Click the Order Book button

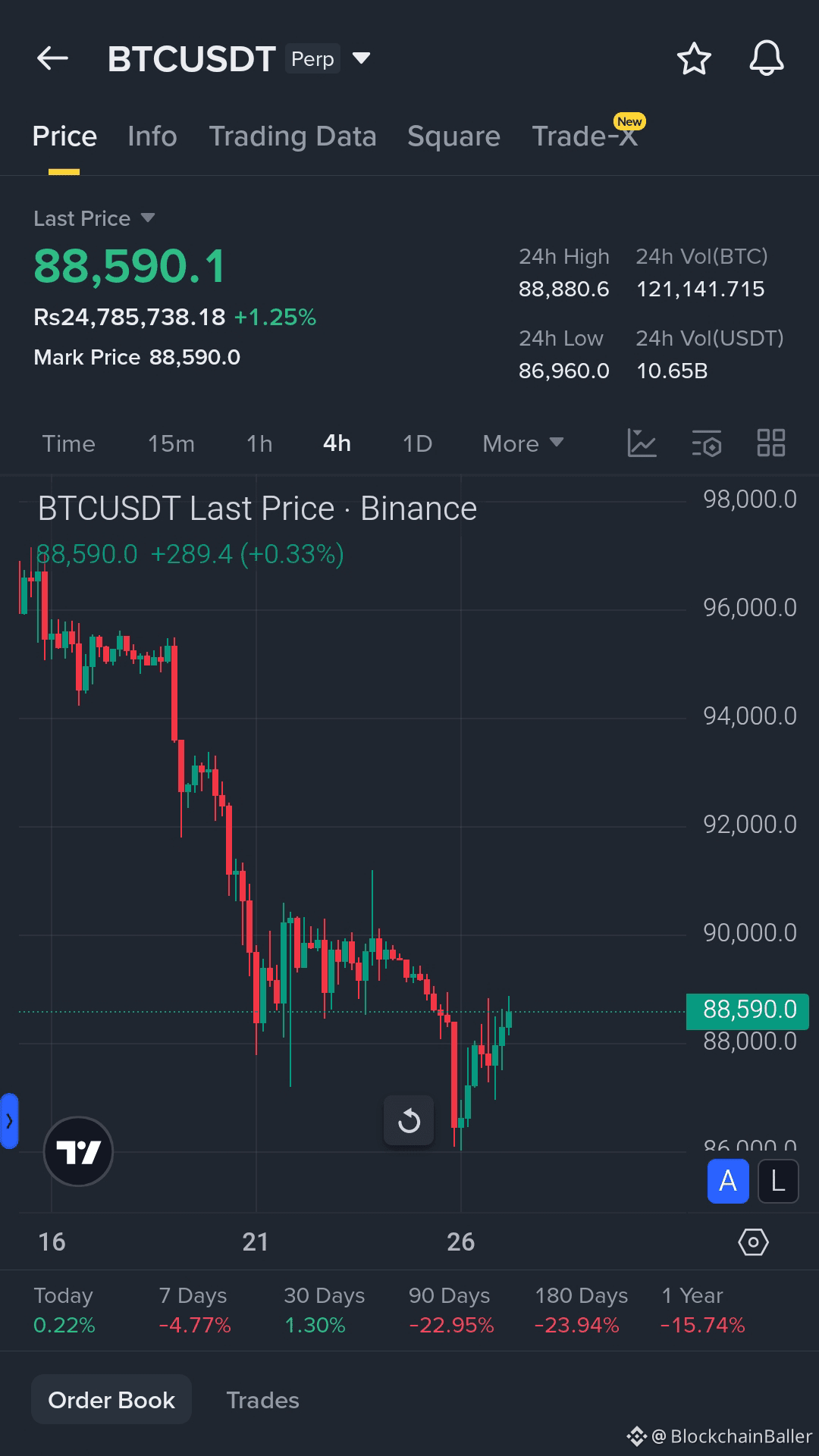click(111, 1399)
